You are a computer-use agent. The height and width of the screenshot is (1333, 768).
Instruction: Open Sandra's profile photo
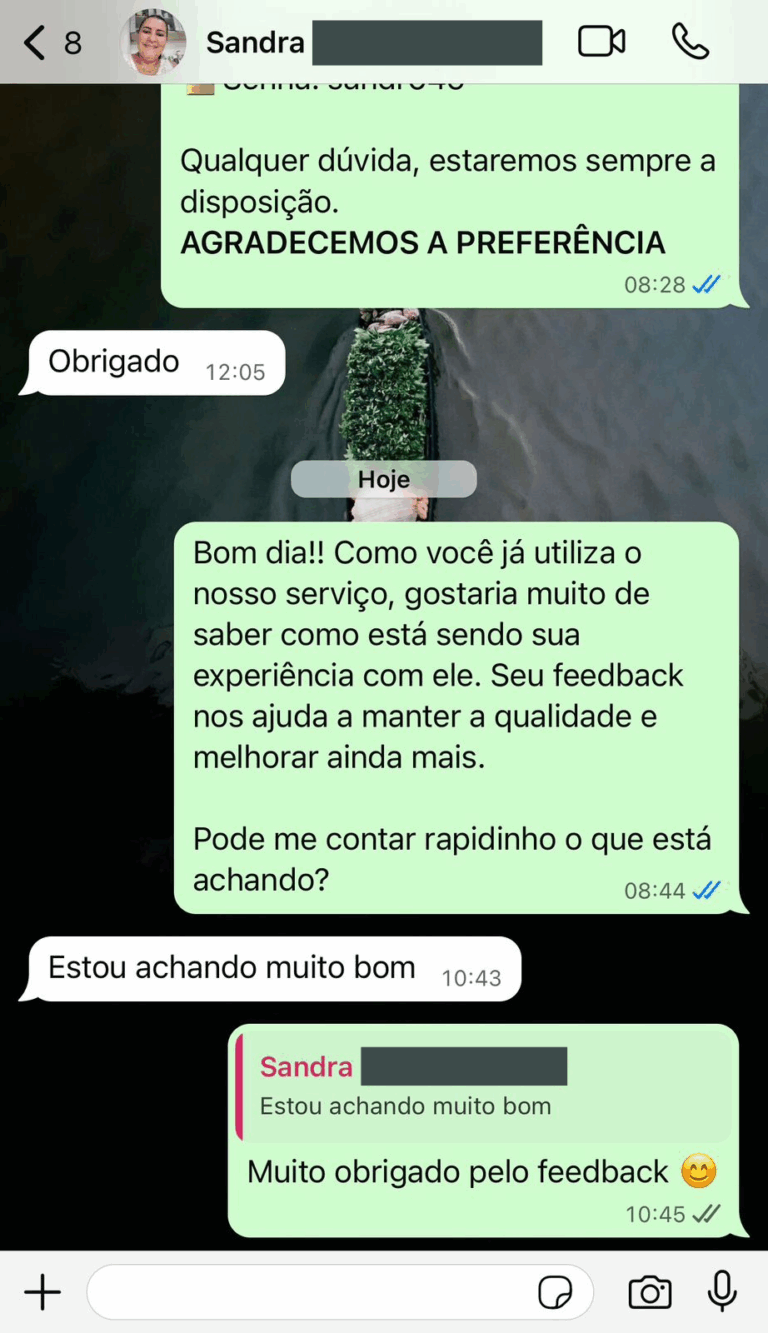pyautogui.click(x=153, y=42)
